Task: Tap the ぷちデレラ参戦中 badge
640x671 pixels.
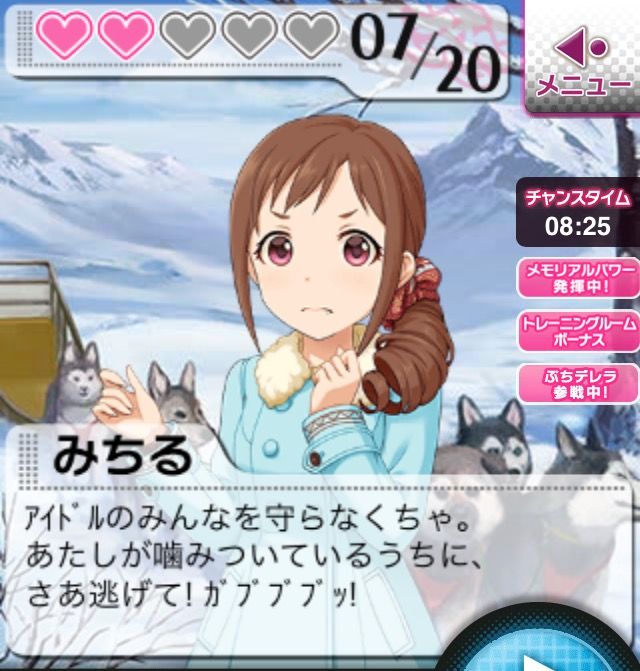Action: point(578,385)
